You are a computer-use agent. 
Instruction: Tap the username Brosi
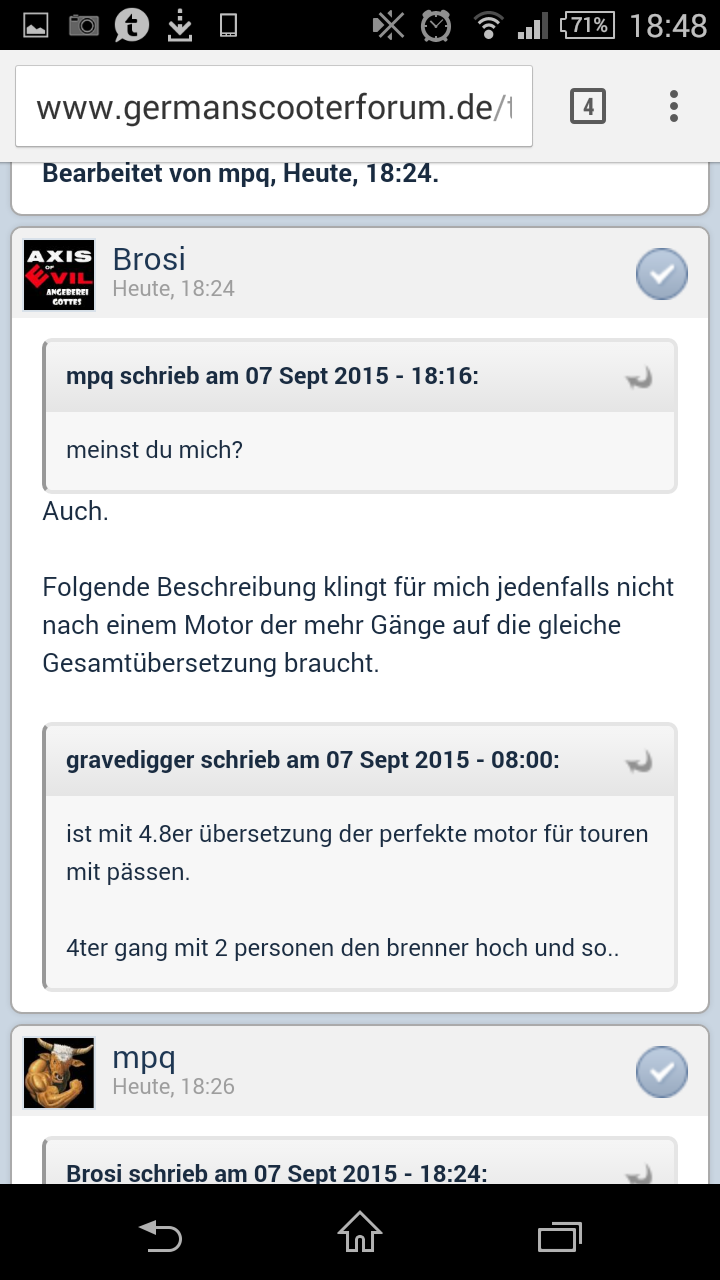[x=149, y=260]
